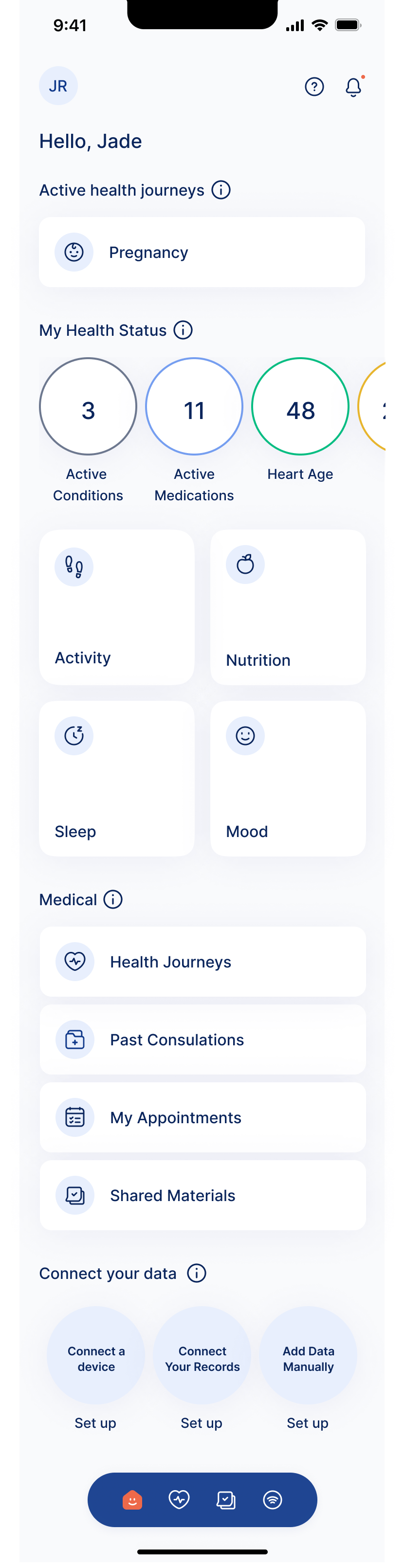Open Past Consulations row
The height and width of the screenshot is (1568, 405).
pyautogui.click(x=202, y=1039)
